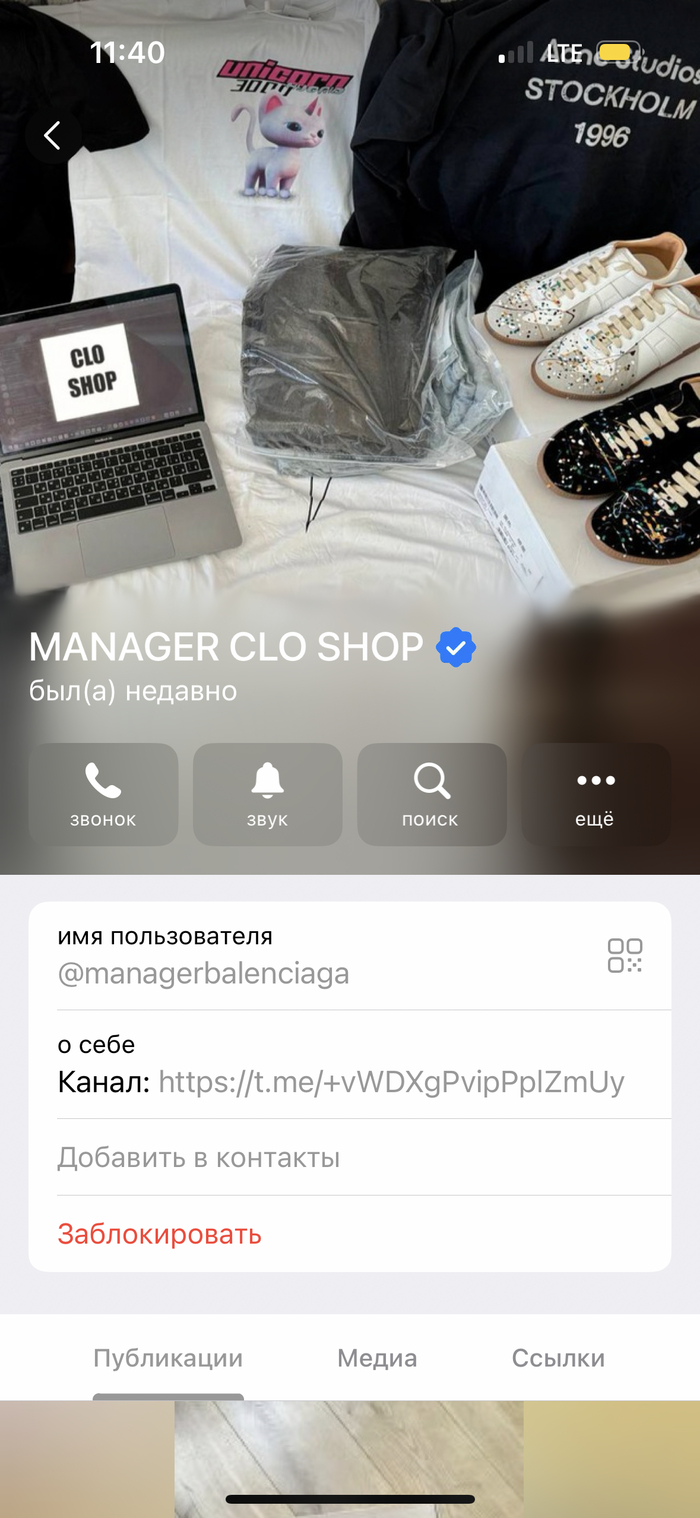Tap Добавить в контакты

[x=199, y=1158]
